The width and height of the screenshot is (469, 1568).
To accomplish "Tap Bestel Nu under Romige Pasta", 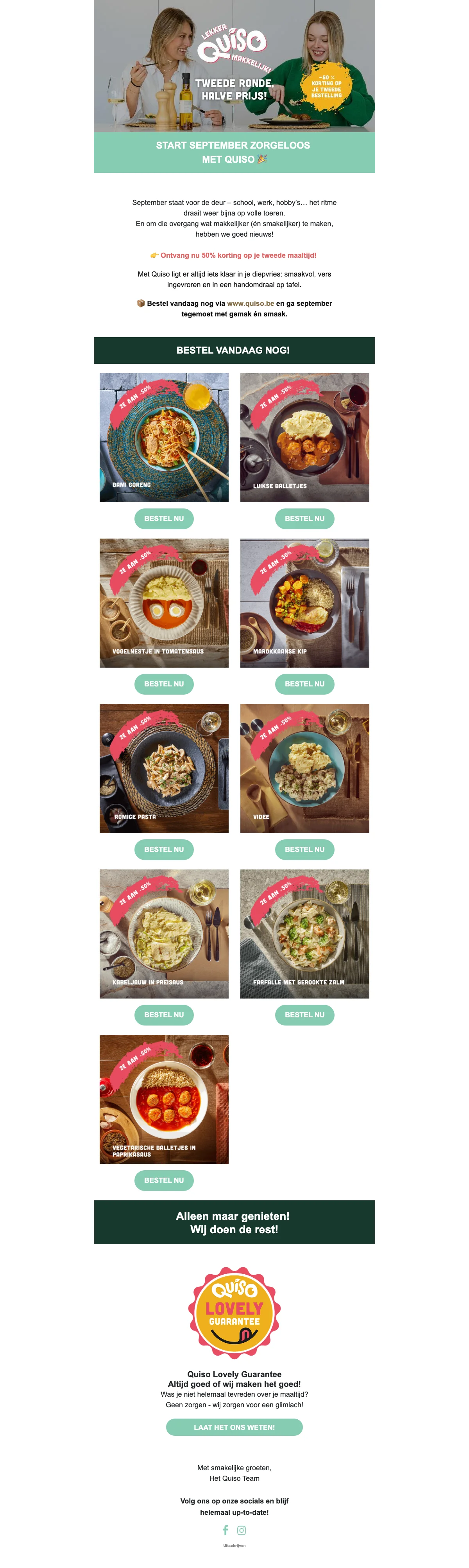I will pos(164,849).
